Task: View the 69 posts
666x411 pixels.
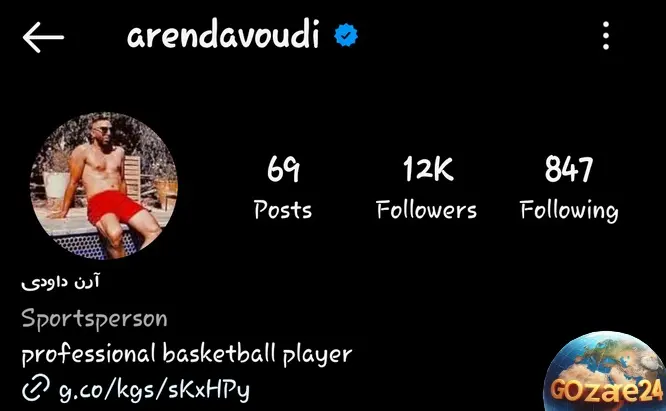Action: tap(283, 188)
